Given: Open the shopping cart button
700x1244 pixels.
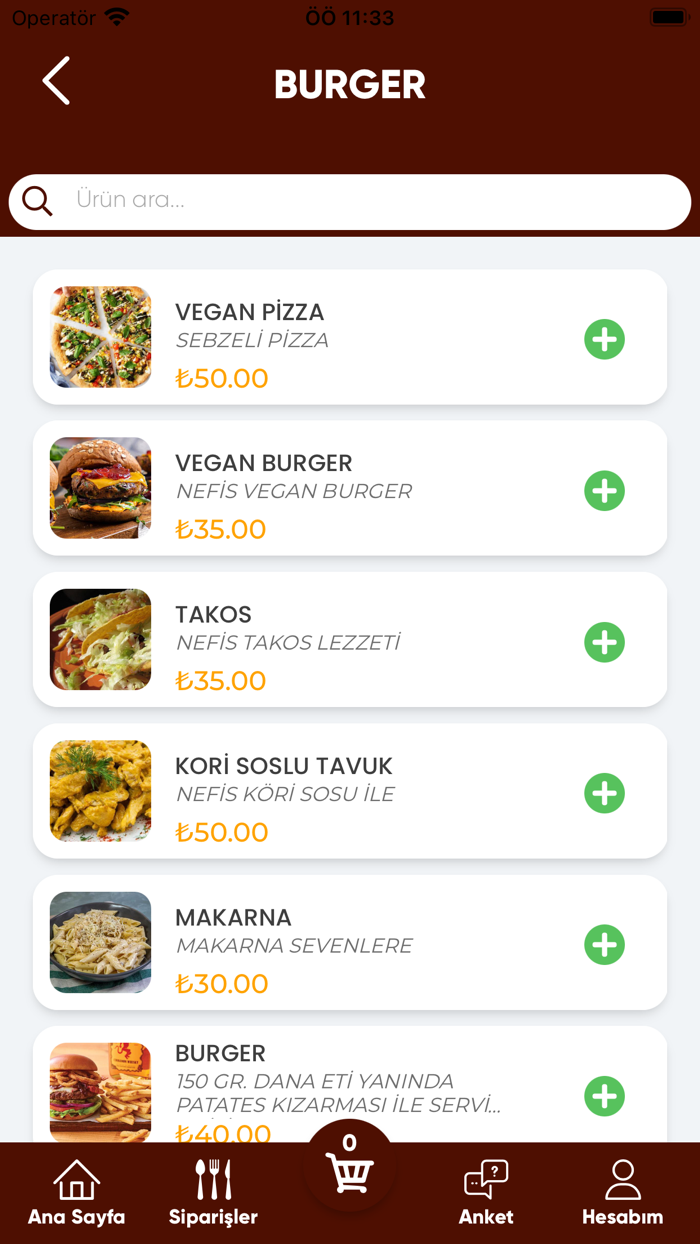Looking at the screenshot, I should click(x=349, y=1168).
